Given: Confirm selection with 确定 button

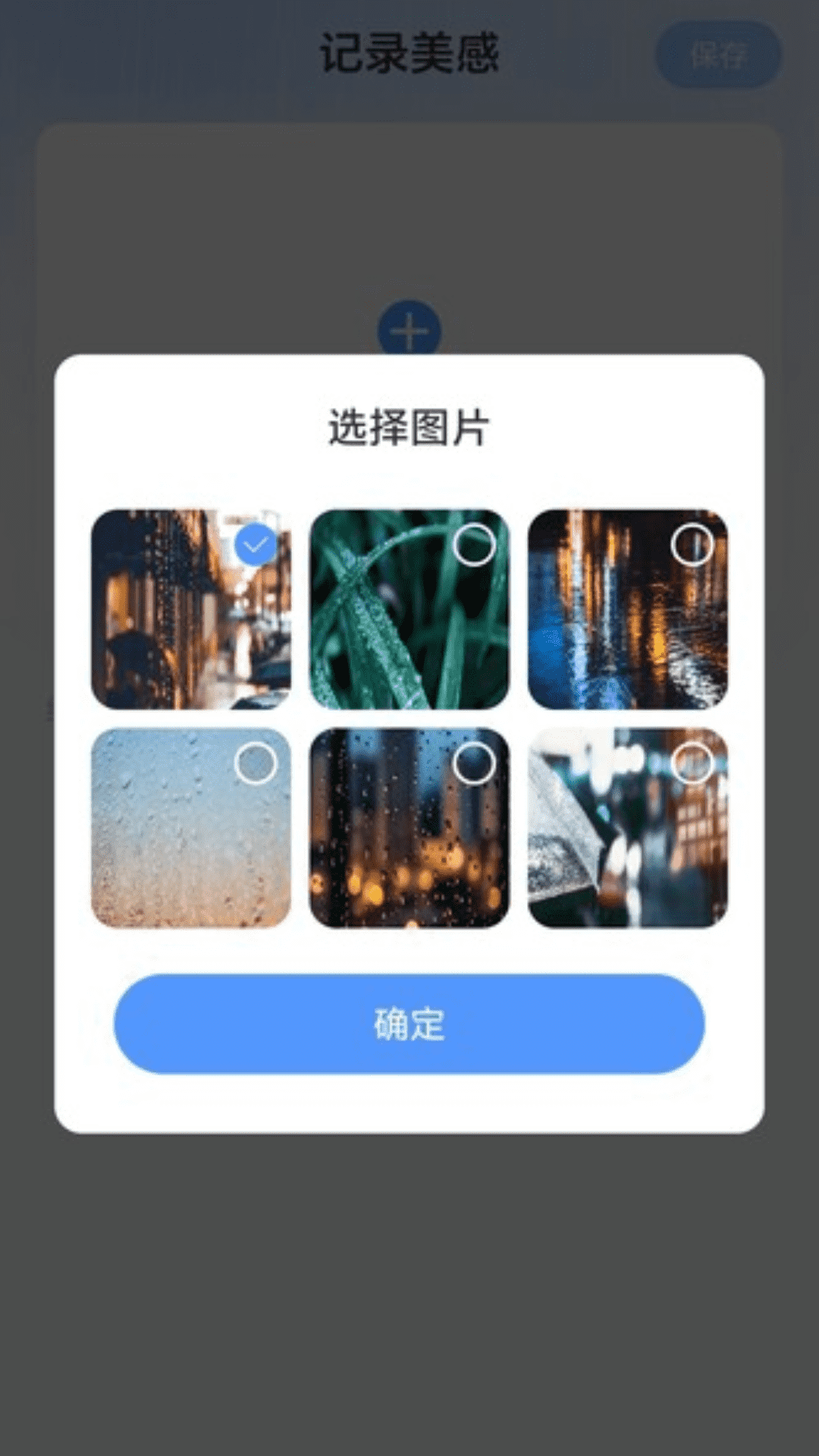Looking at the screenshot, I should [x=409, y=1023].
